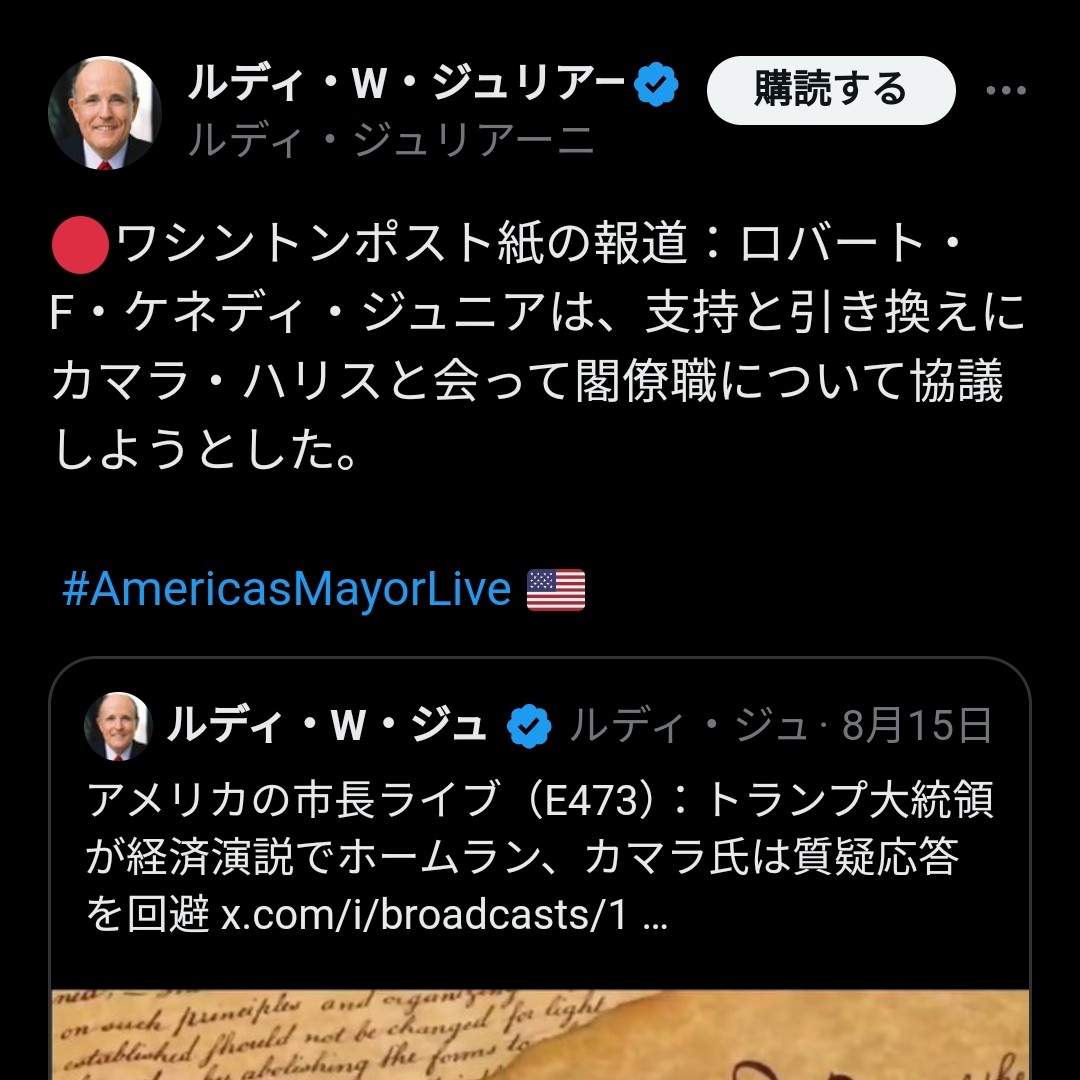Viewport: 1080px width, 1080px height.
Task: Open the ルディ・W・ジュリアー二 account name
Action: pyautogui.click(x=405, y=86)
